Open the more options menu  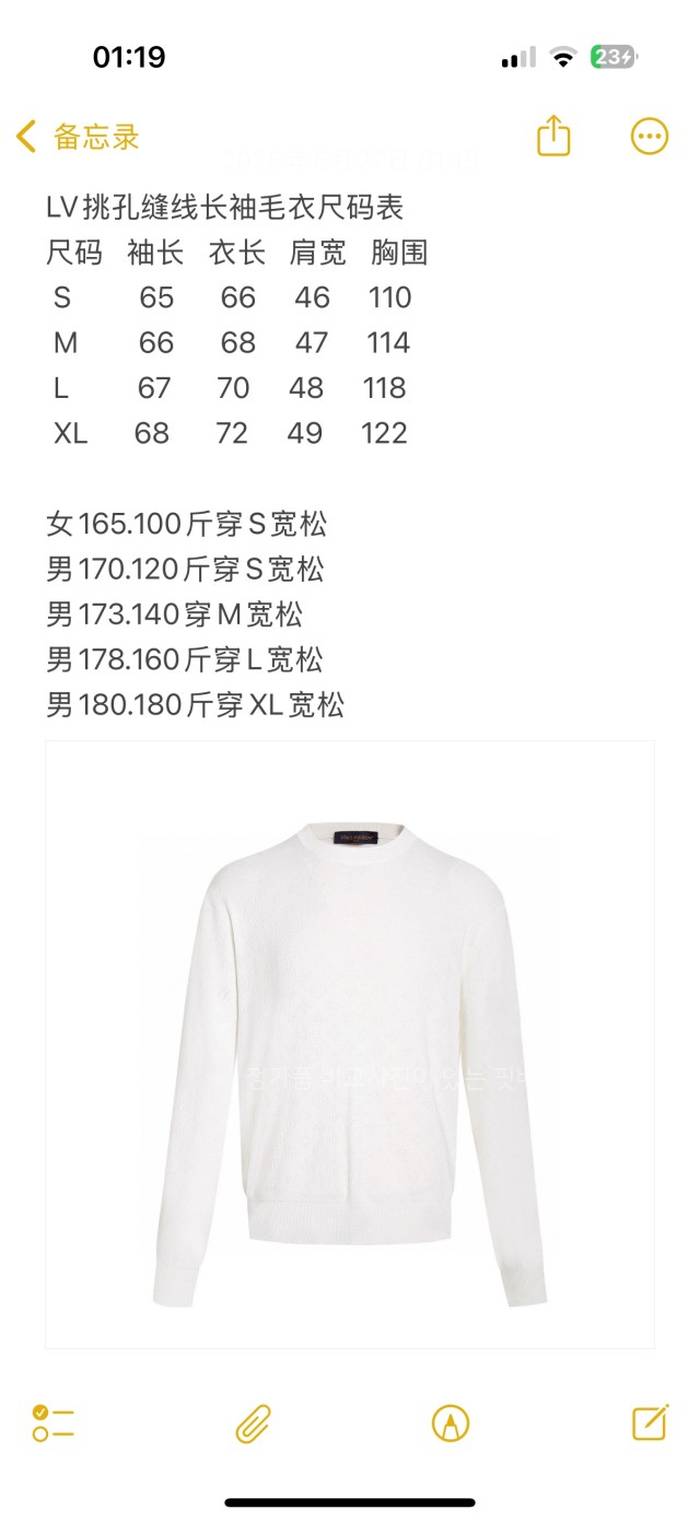click(x=649, y=136)
